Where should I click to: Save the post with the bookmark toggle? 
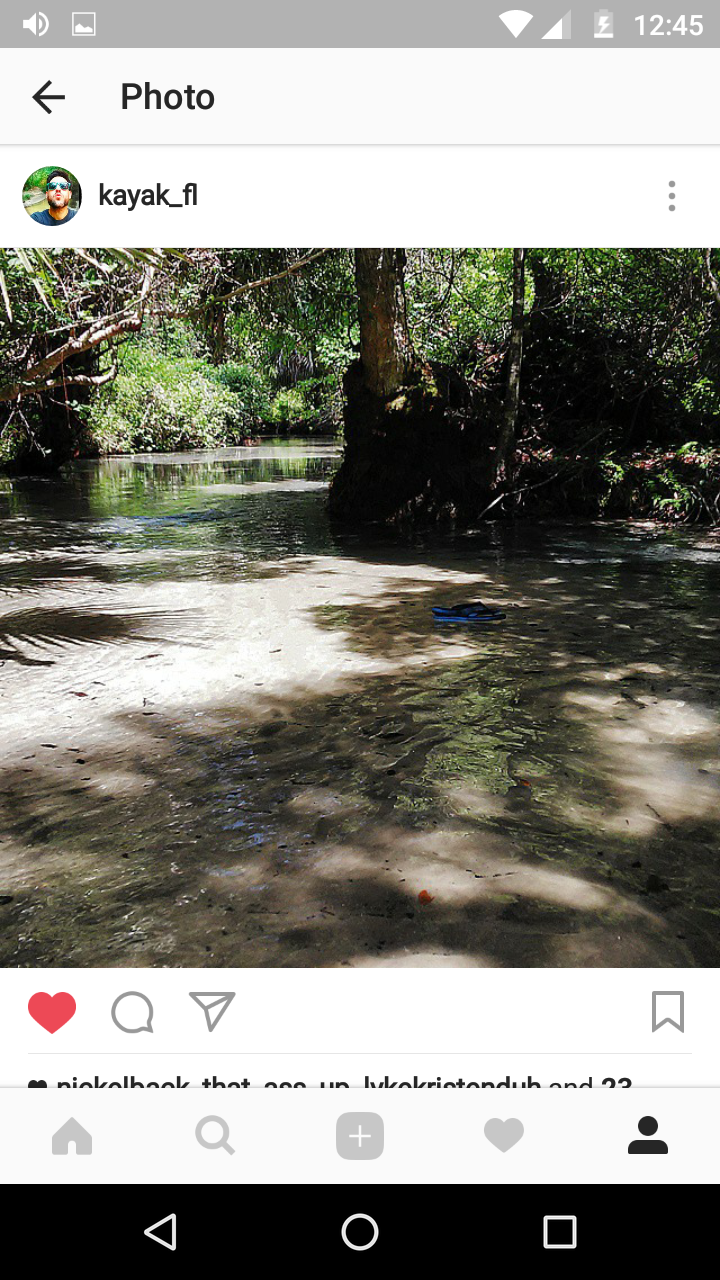669,1012
